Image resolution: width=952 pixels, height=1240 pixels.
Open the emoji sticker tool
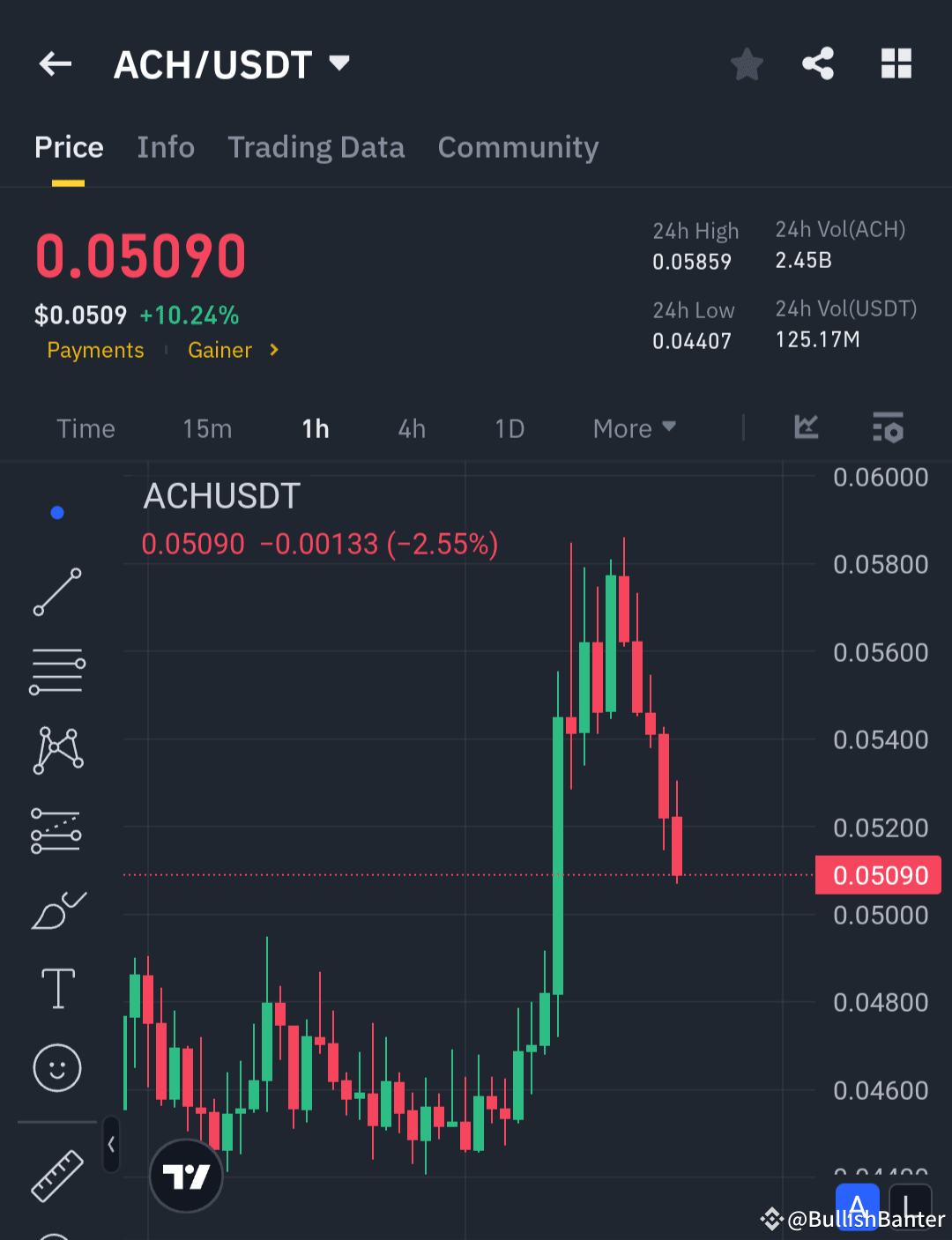click(x=56, y=1068)
